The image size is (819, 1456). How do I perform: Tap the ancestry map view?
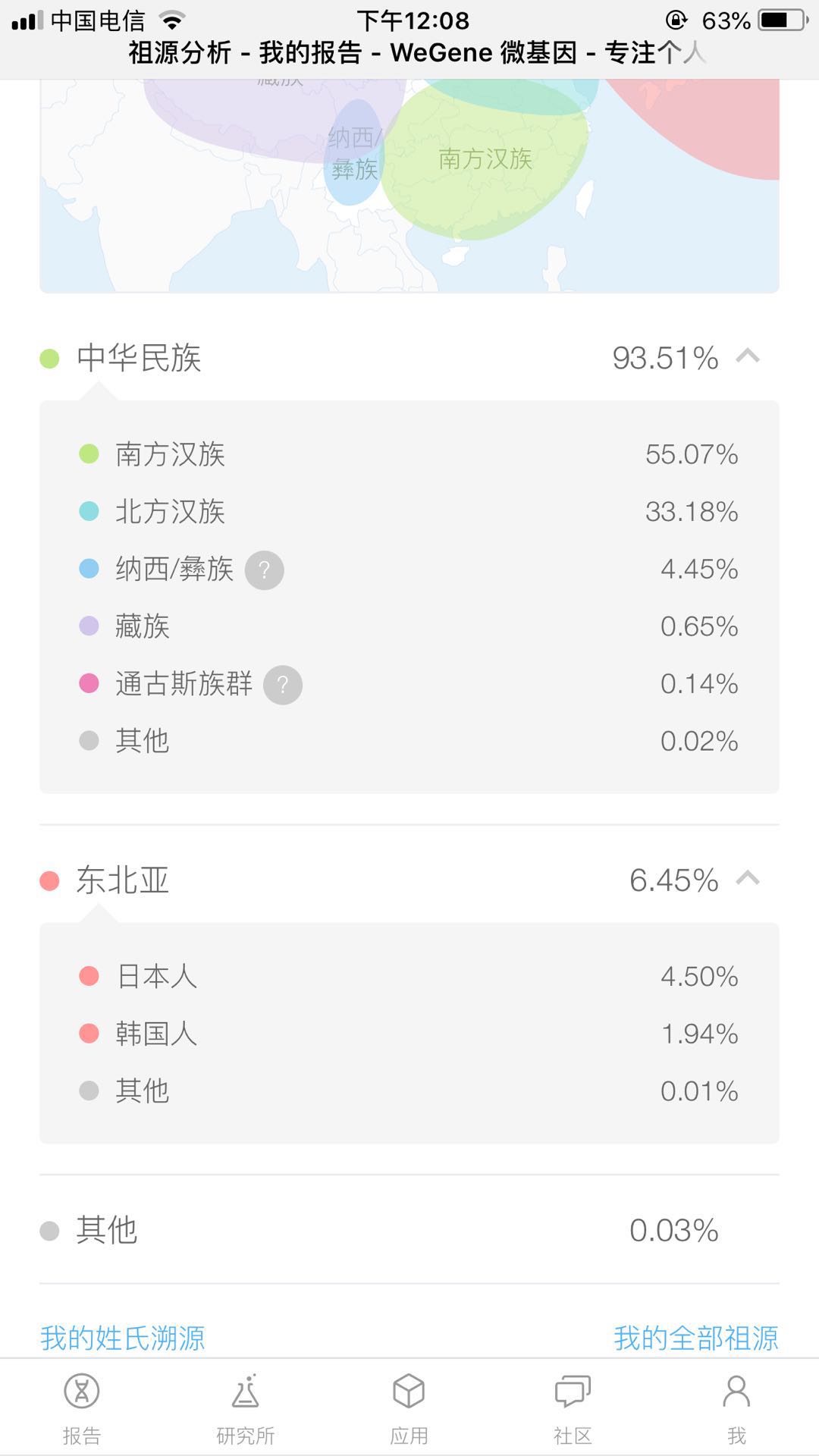coord(409,186)
